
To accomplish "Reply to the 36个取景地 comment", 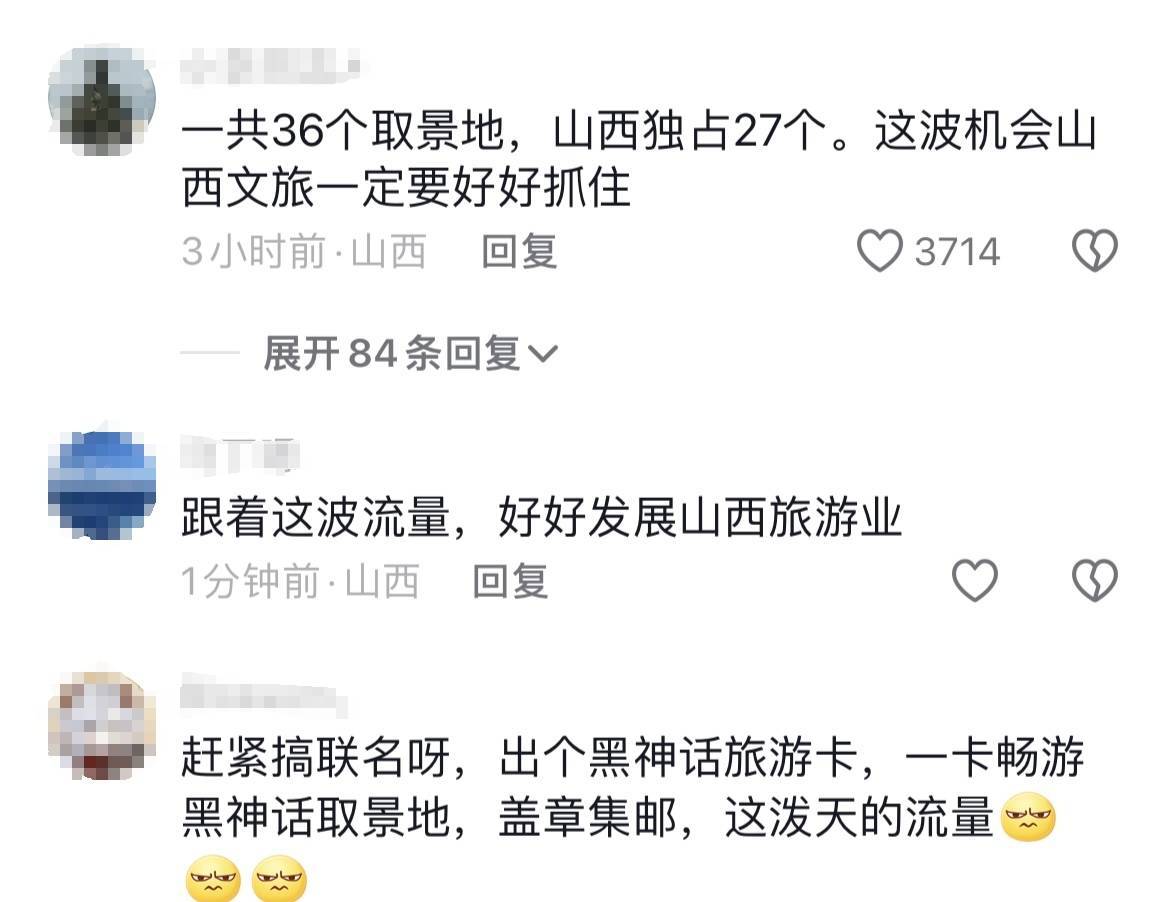I will click(519, 252).
